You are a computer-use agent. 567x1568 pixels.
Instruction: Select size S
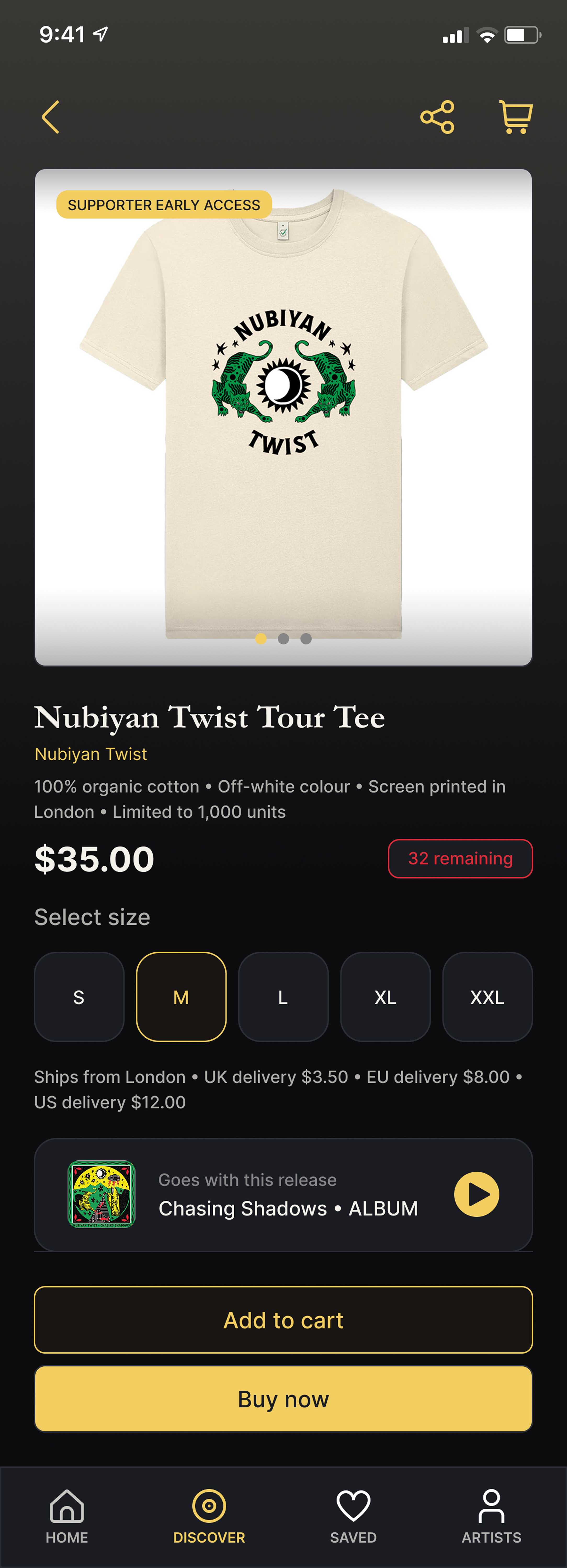[78, 997]
